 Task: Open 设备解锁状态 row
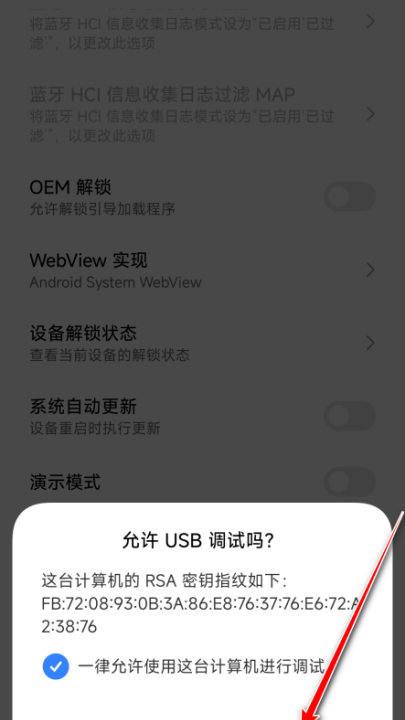click(x=202, y=343)
